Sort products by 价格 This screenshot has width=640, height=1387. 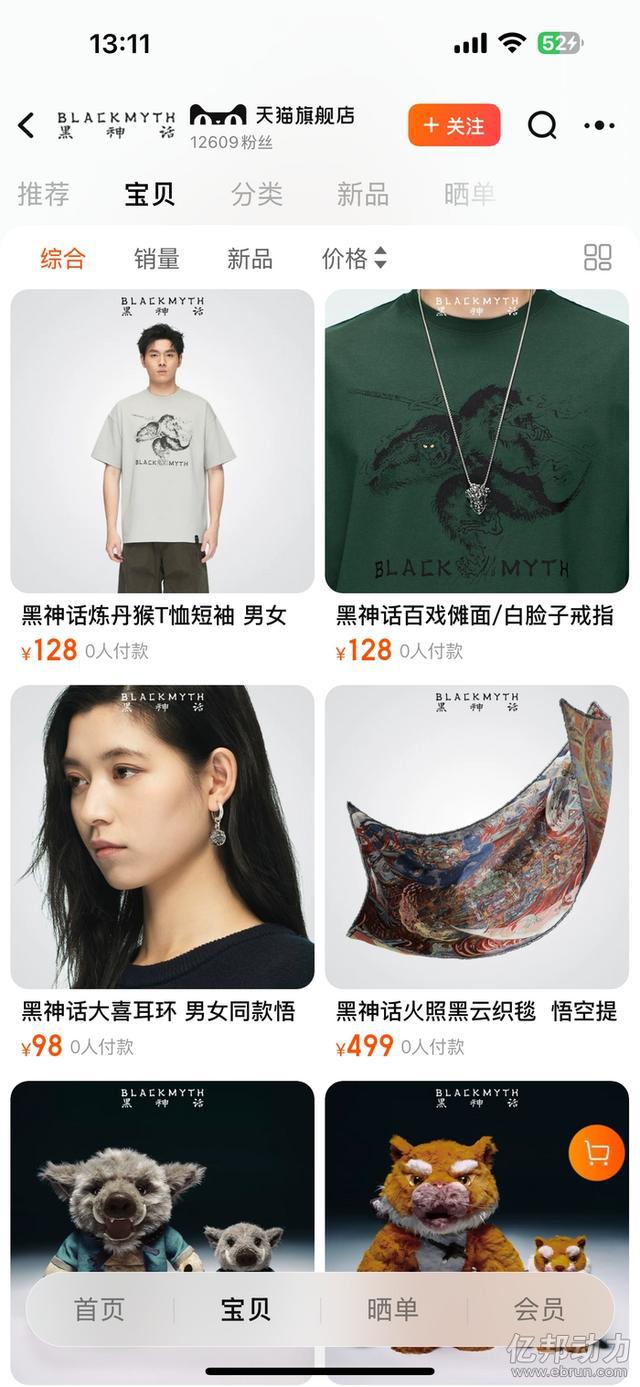[x=353, y=259]
